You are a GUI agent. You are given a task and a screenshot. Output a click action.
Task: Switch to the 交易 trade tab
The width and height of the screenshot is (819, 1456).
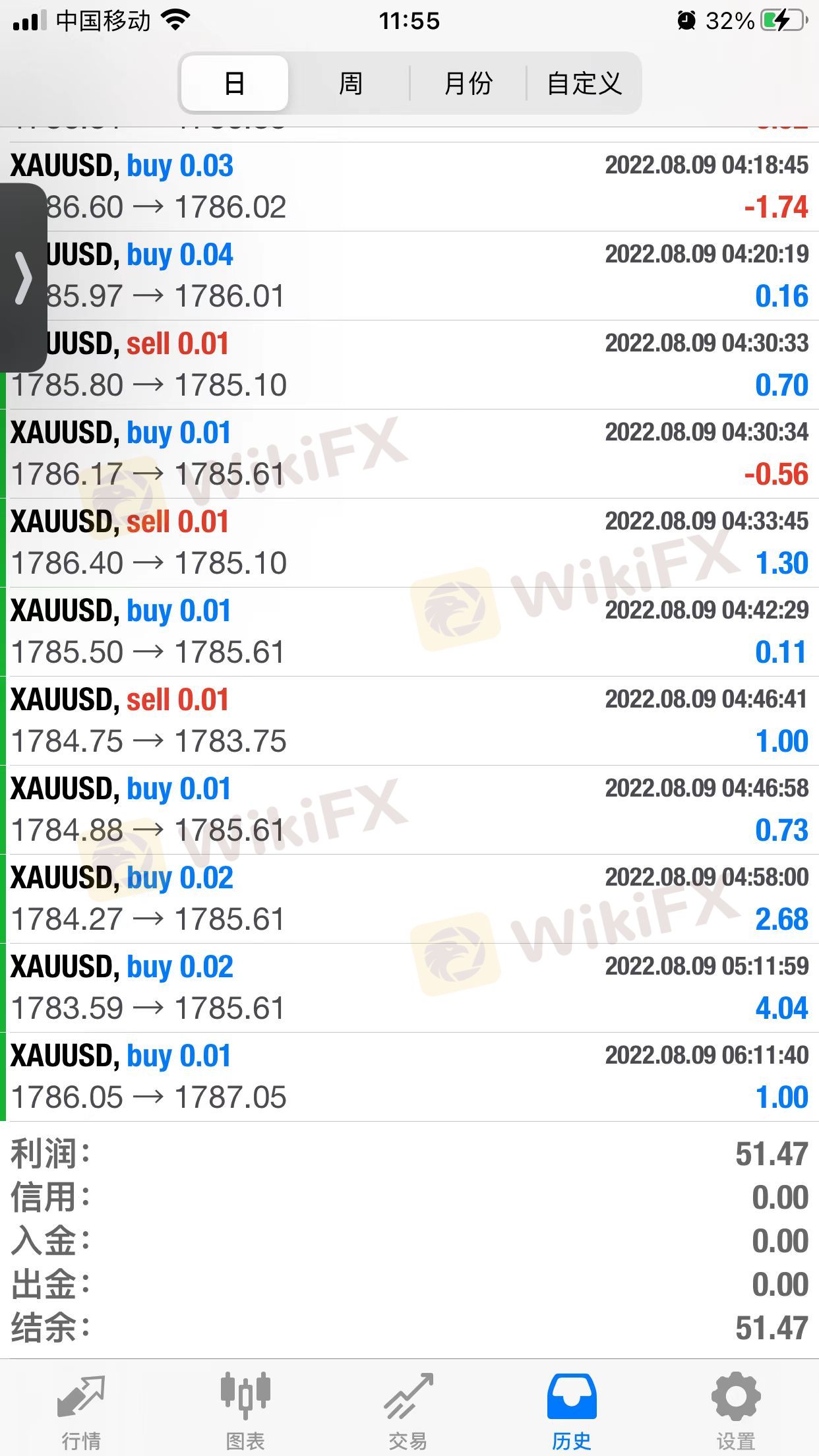pos(409,1409)
